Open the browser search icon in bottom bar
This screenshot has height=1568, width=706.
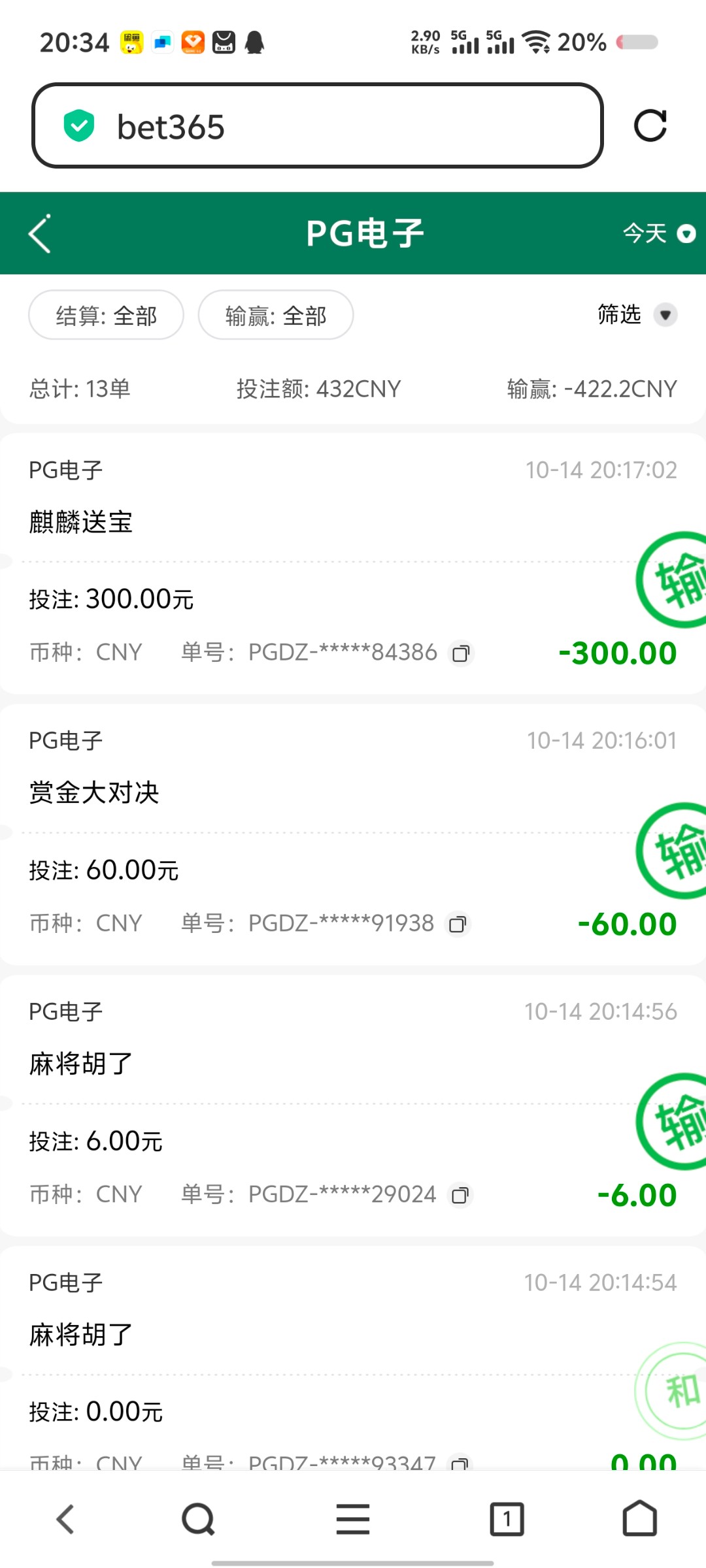click(x=197, y=1518)
